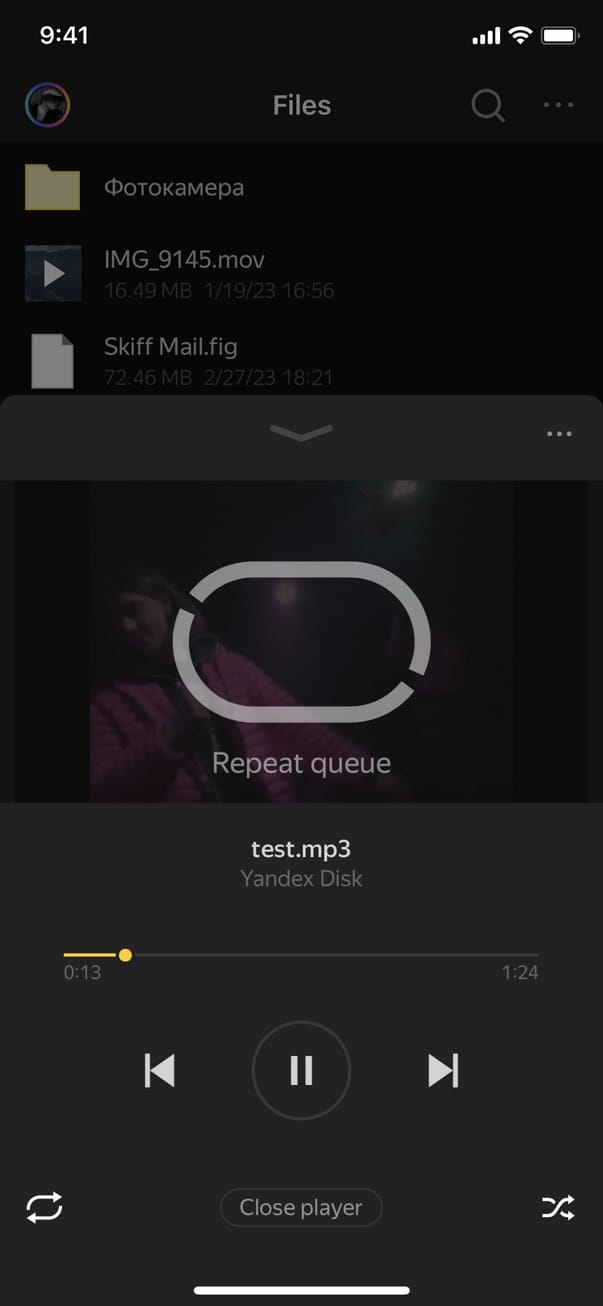Tap the Close player button
603x1306 pixels.
[301, 1207]
